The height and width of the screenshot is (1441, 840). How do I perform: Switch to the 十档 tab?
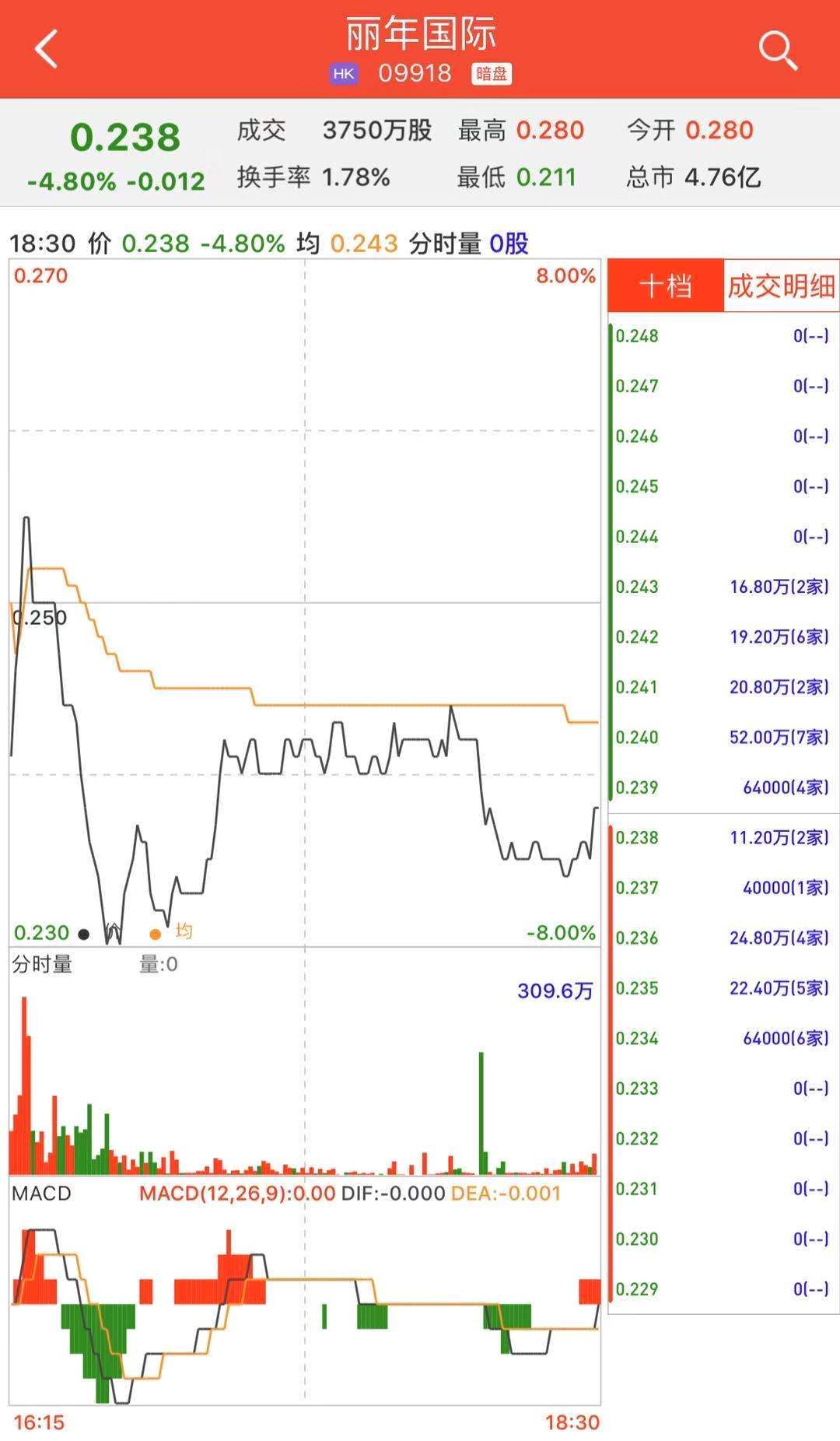pos(666,286)
